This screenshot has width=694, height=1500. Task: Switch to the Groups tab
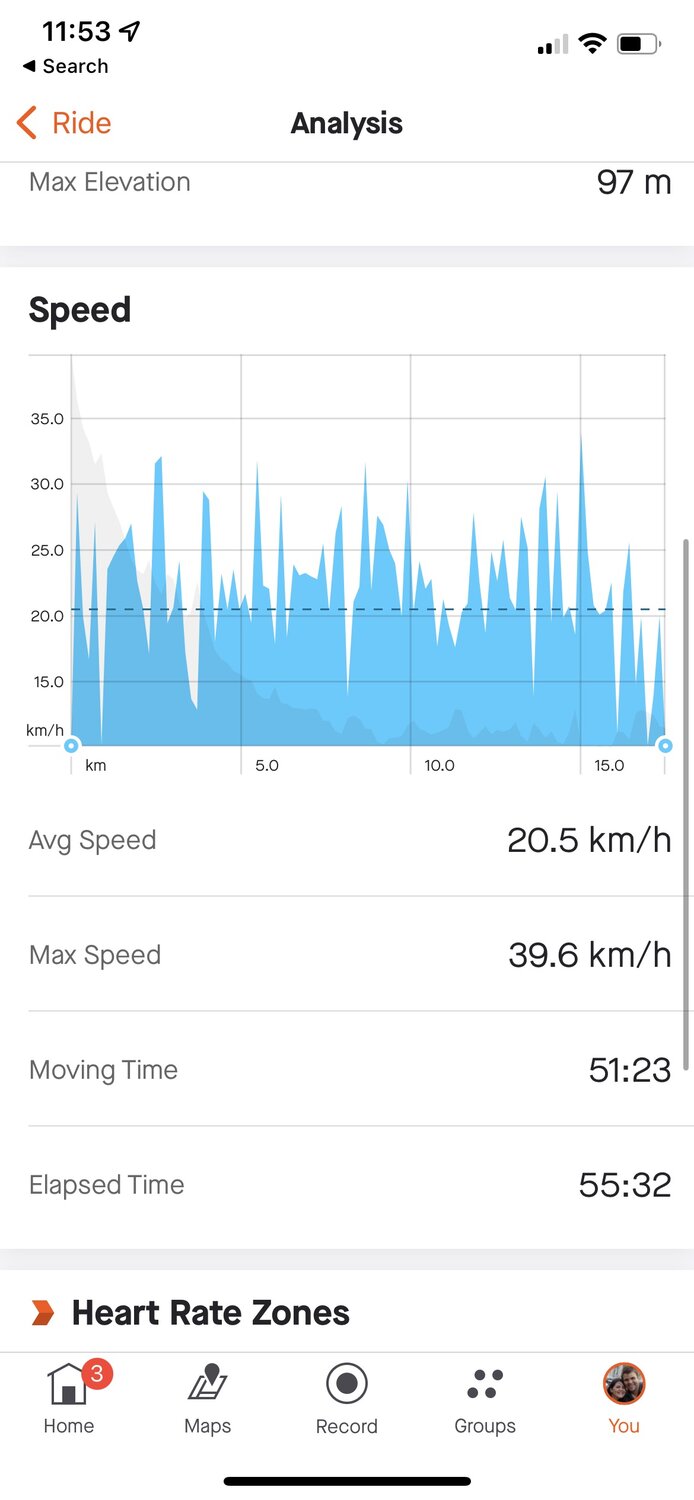(485, 1398)
